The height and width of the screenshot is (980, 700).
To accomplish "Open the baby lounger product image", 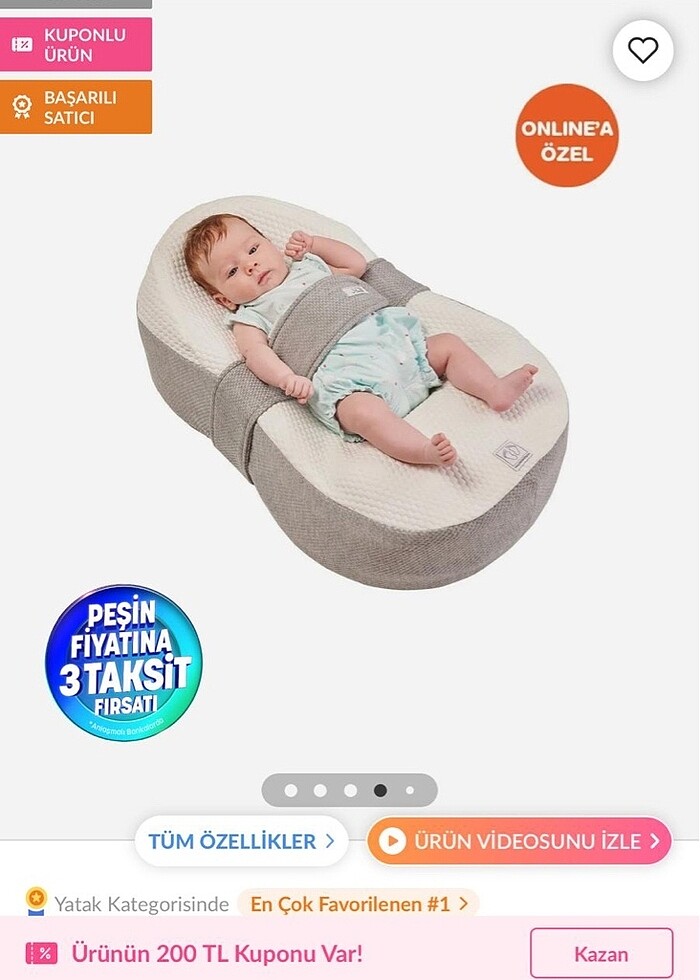I will [352, 390].
